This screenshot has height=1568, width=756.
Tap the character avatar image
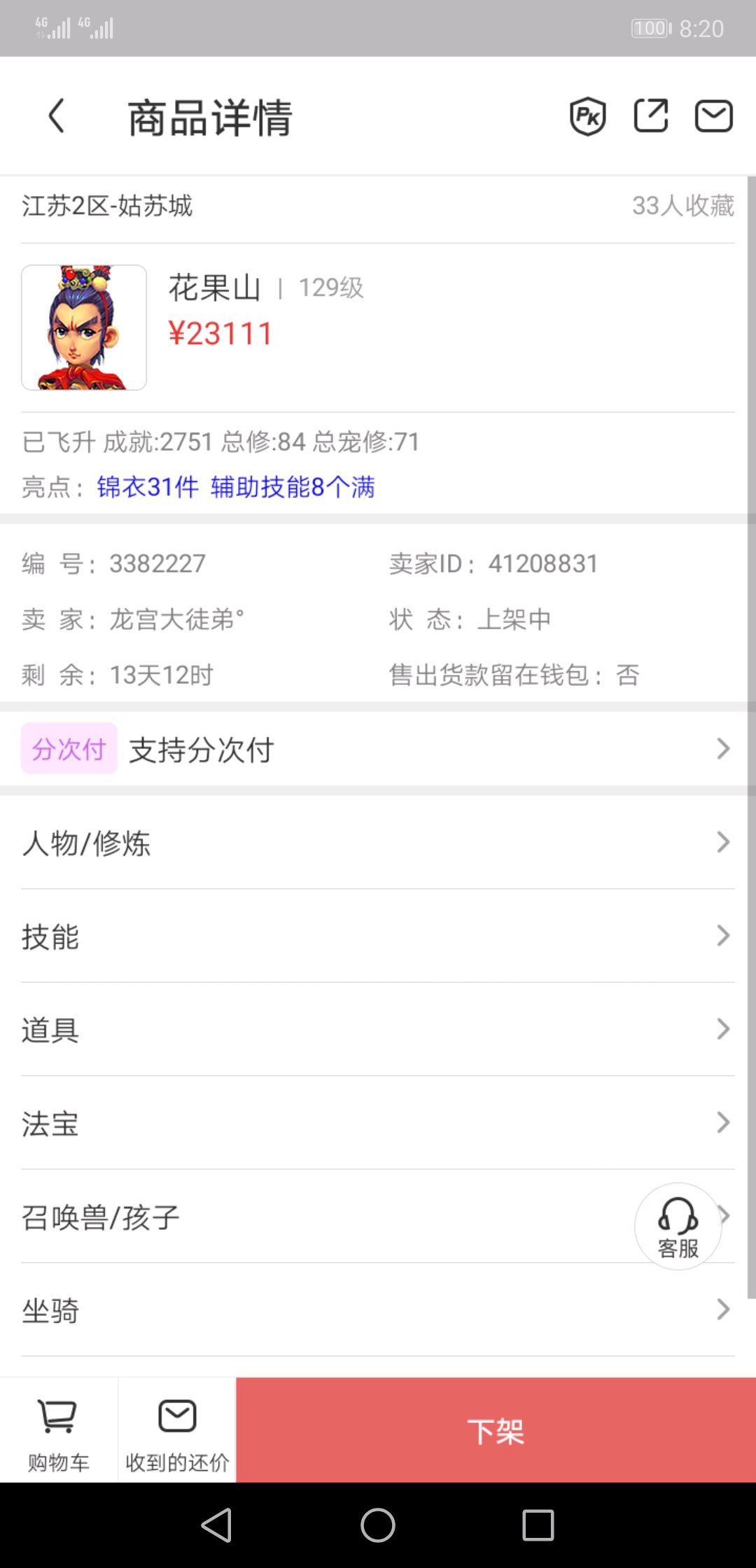click(x=84, y=327)
